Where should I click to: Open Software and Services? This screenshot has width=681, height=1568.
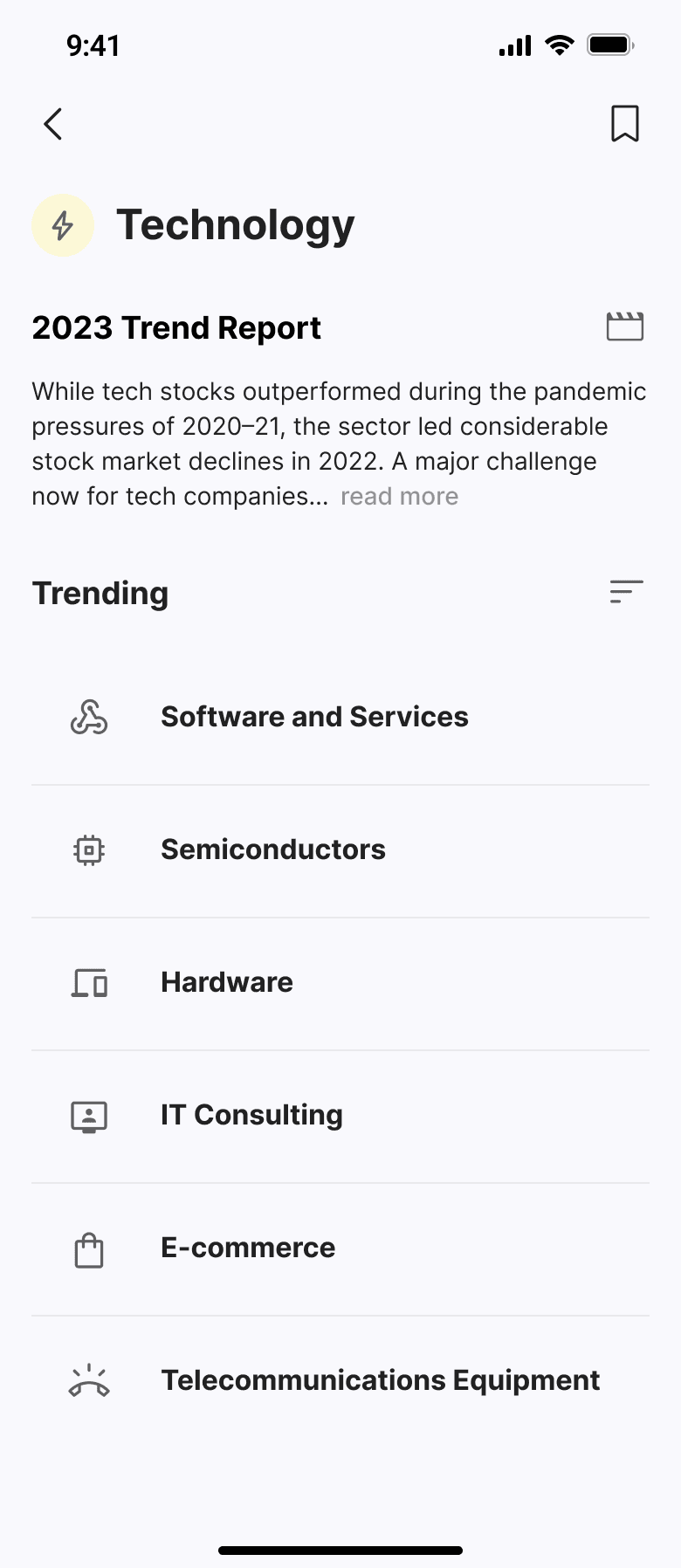click(x=314, y=717)
